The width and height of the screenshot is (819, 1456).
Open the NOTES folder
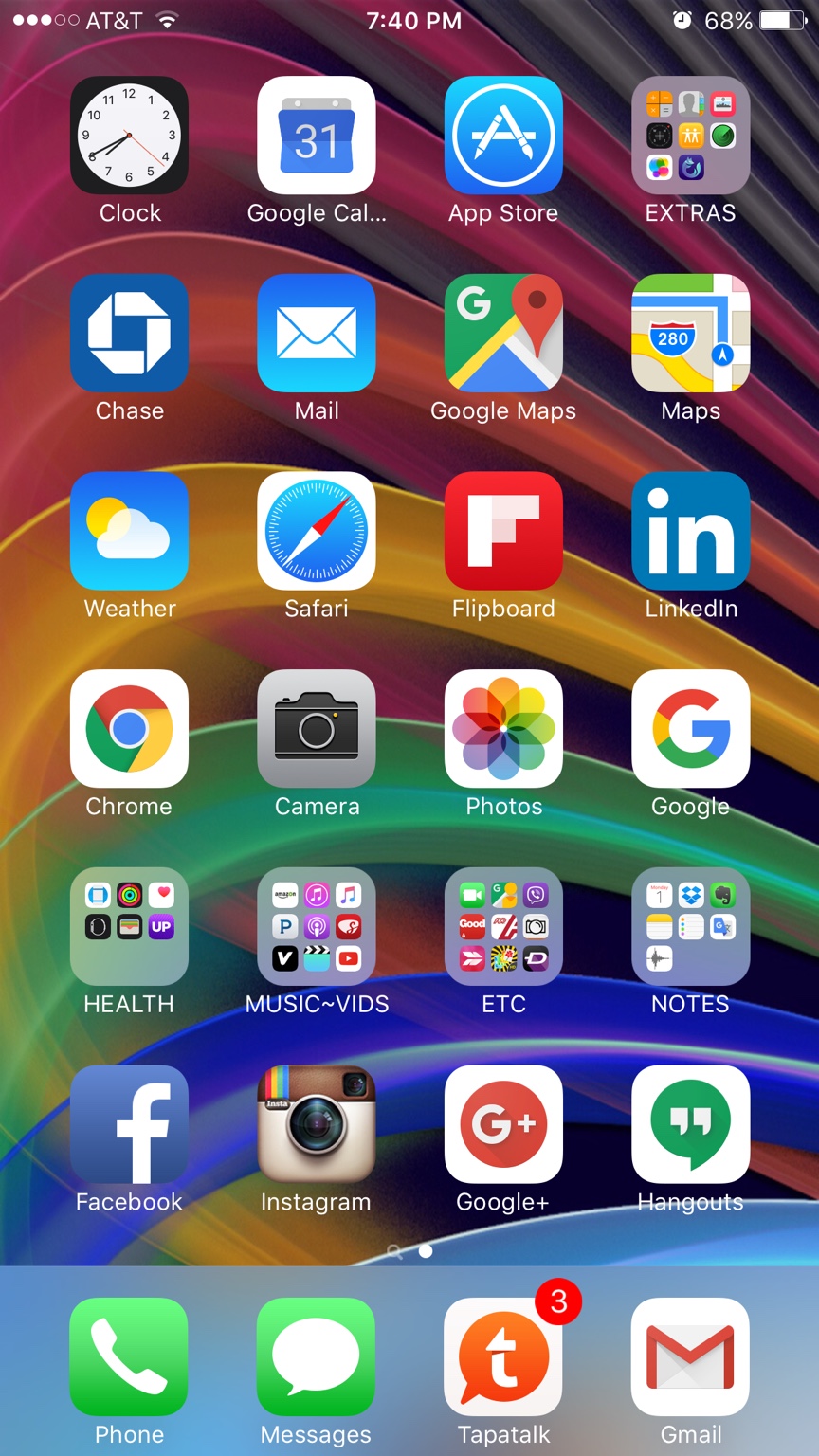pos(691,926)
